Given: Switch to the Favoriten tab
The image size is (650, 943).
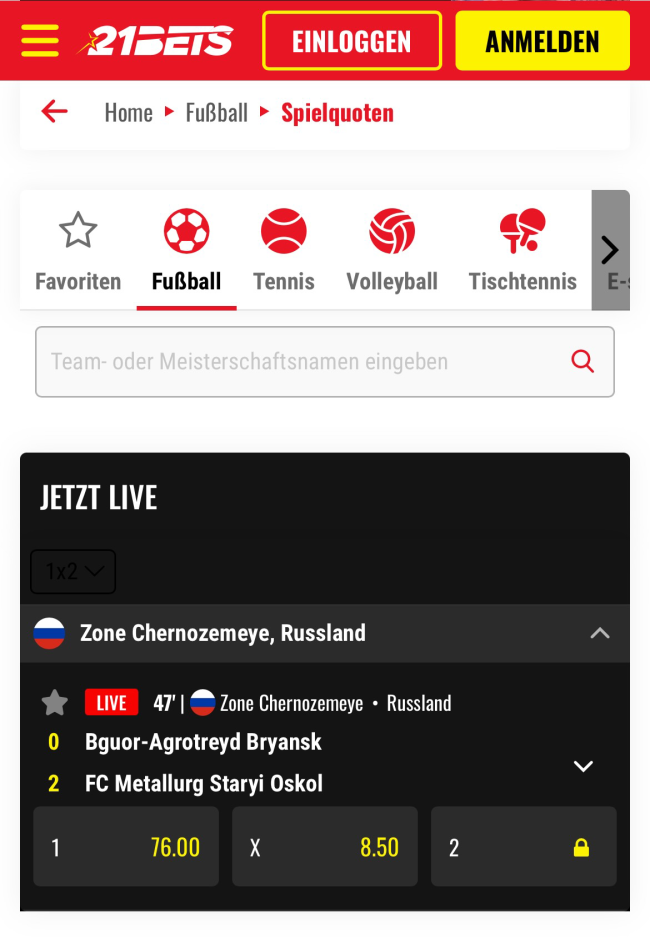Looking at the screenshot, I should pos(78,251).
